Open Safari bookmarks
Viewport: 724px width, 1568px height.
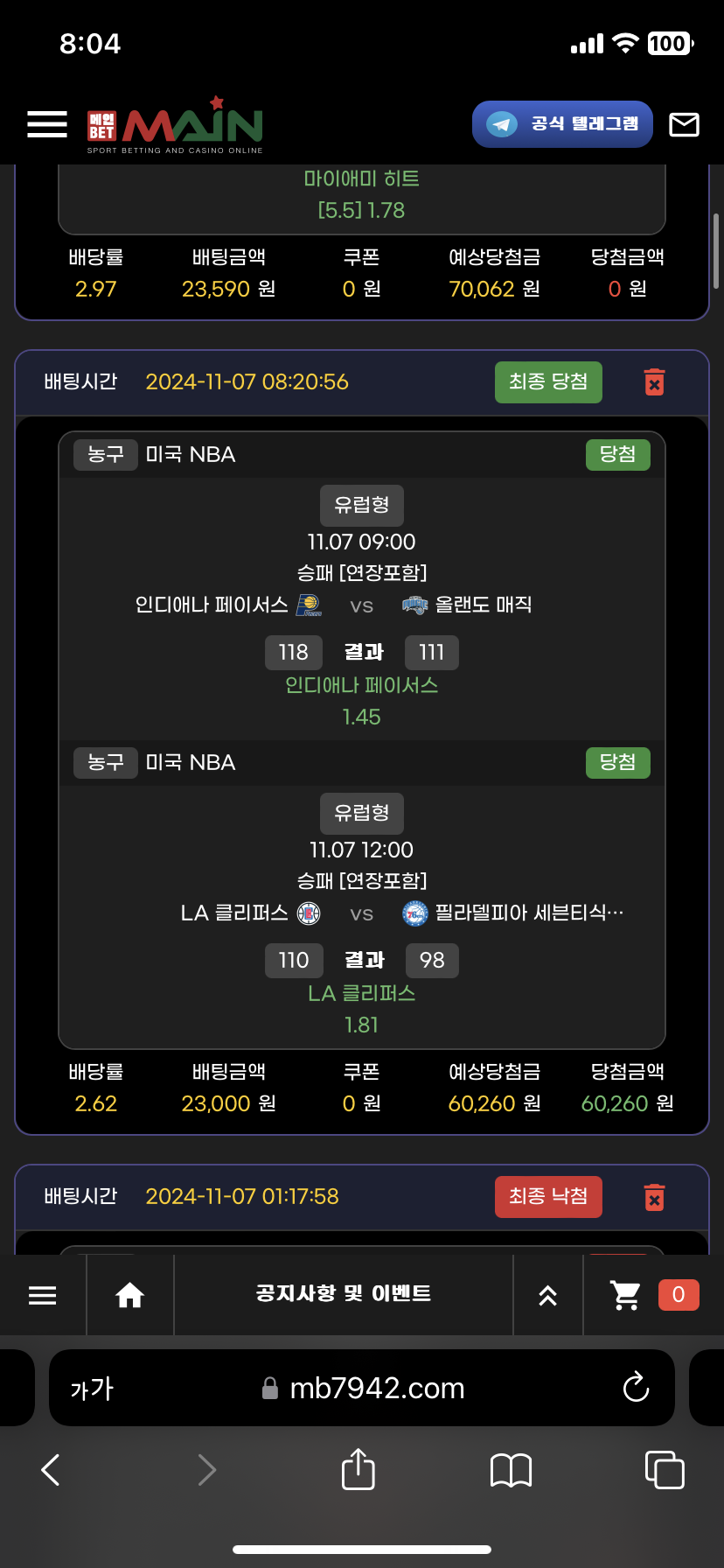coord(511,1470)
